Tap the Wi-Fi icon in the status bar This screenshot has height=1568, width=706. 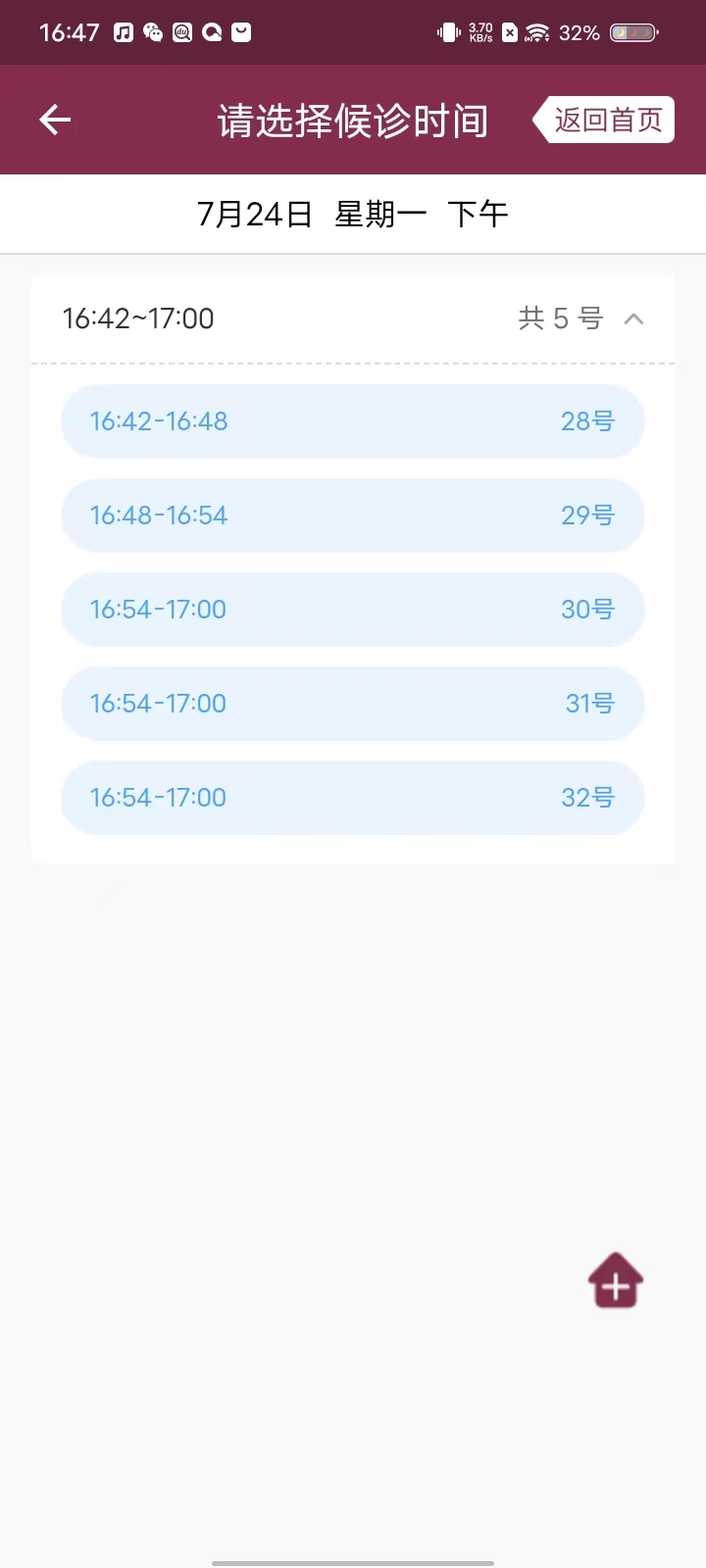tap(538, 30)
